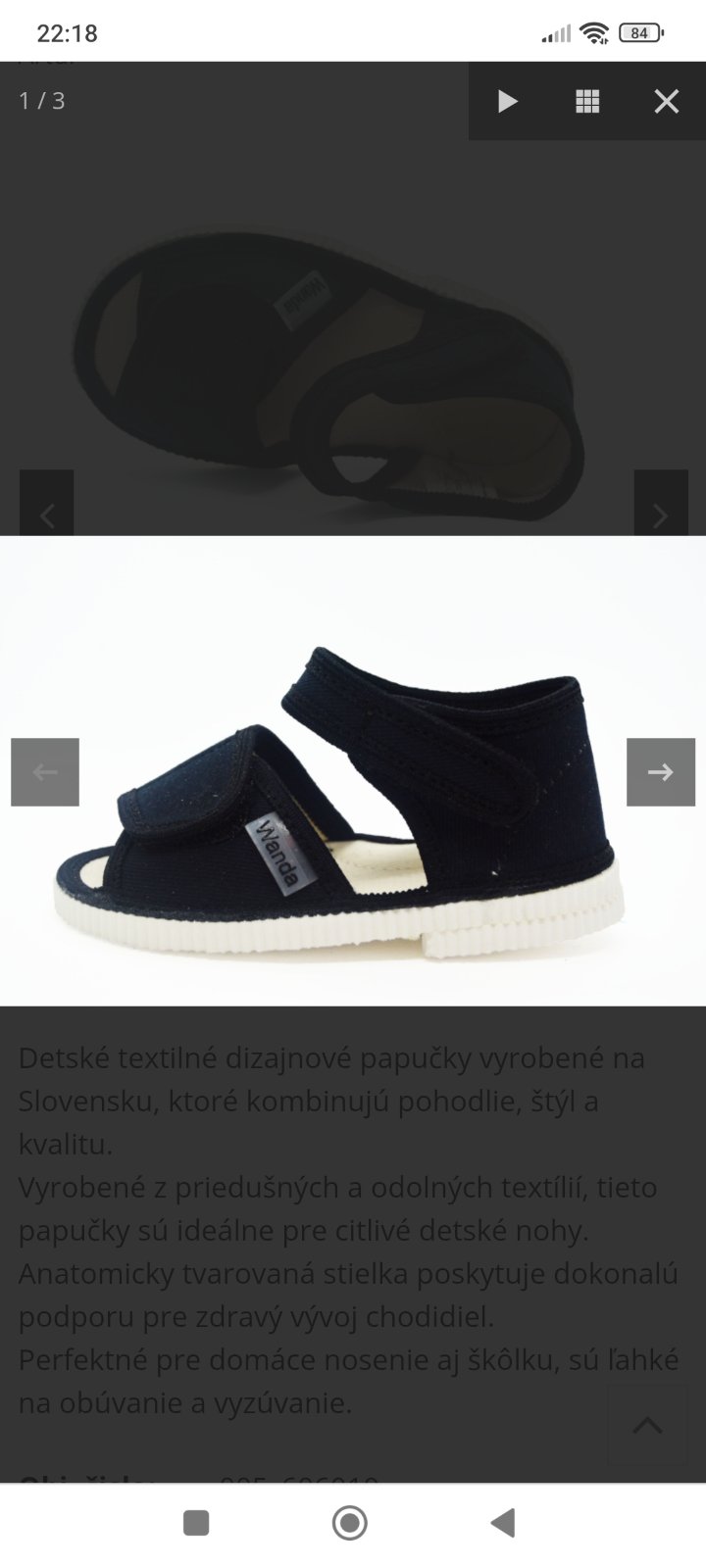Close the image lightbox
The height and width of the screenshot is (1568, 706).
[x=667, y=101]
